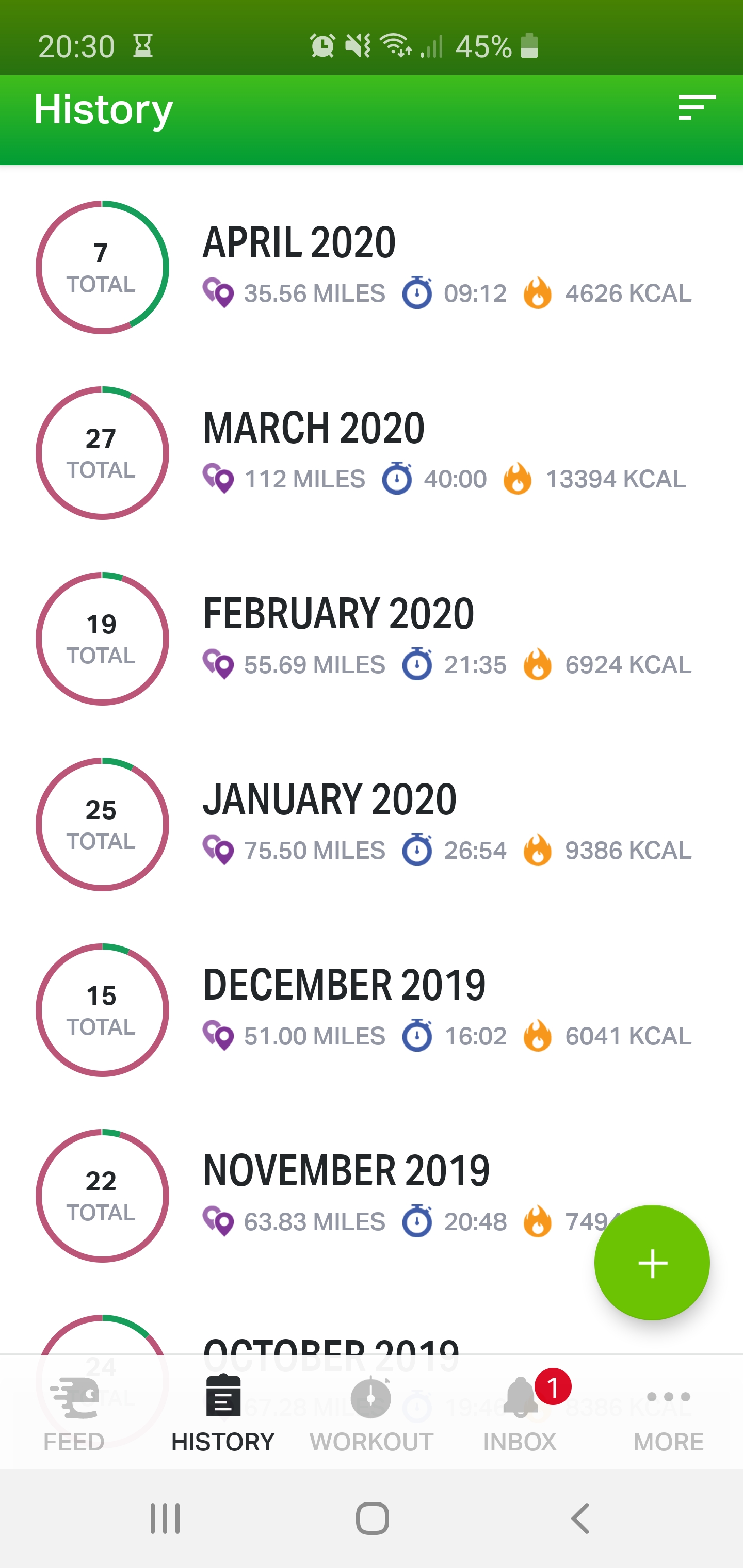
Task: Select the November 2019 month row
Action: click(372, 1196)
